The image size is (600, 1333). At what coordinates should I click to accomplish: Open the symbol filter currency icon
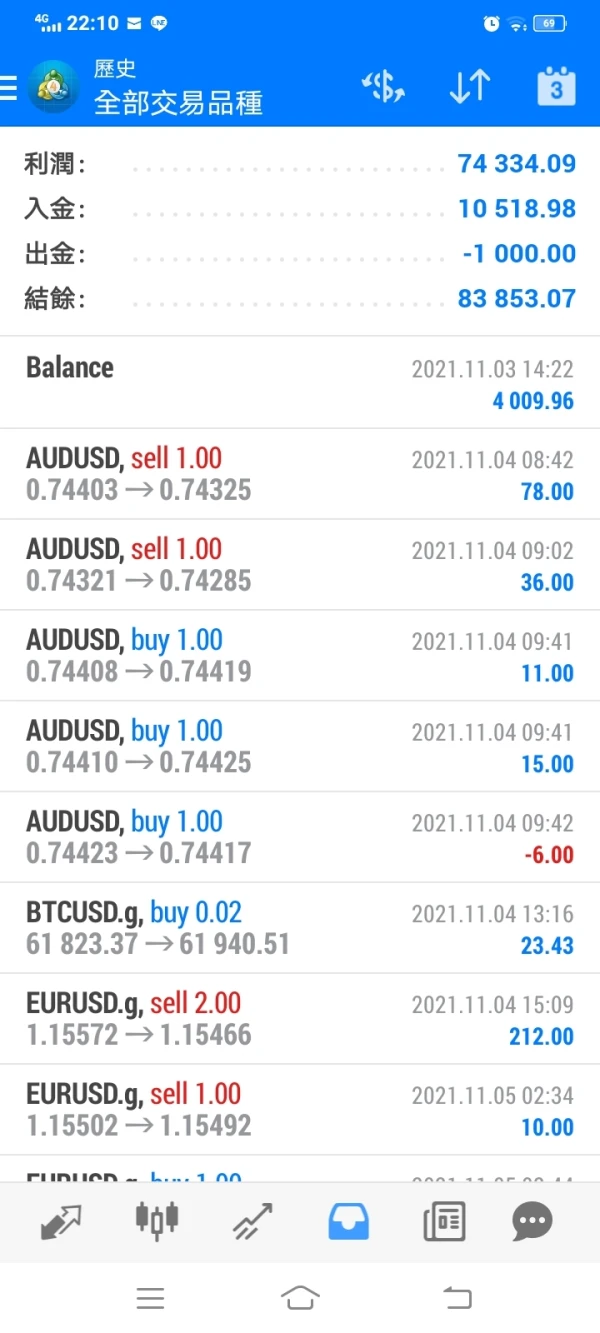(x=383, y=88)
